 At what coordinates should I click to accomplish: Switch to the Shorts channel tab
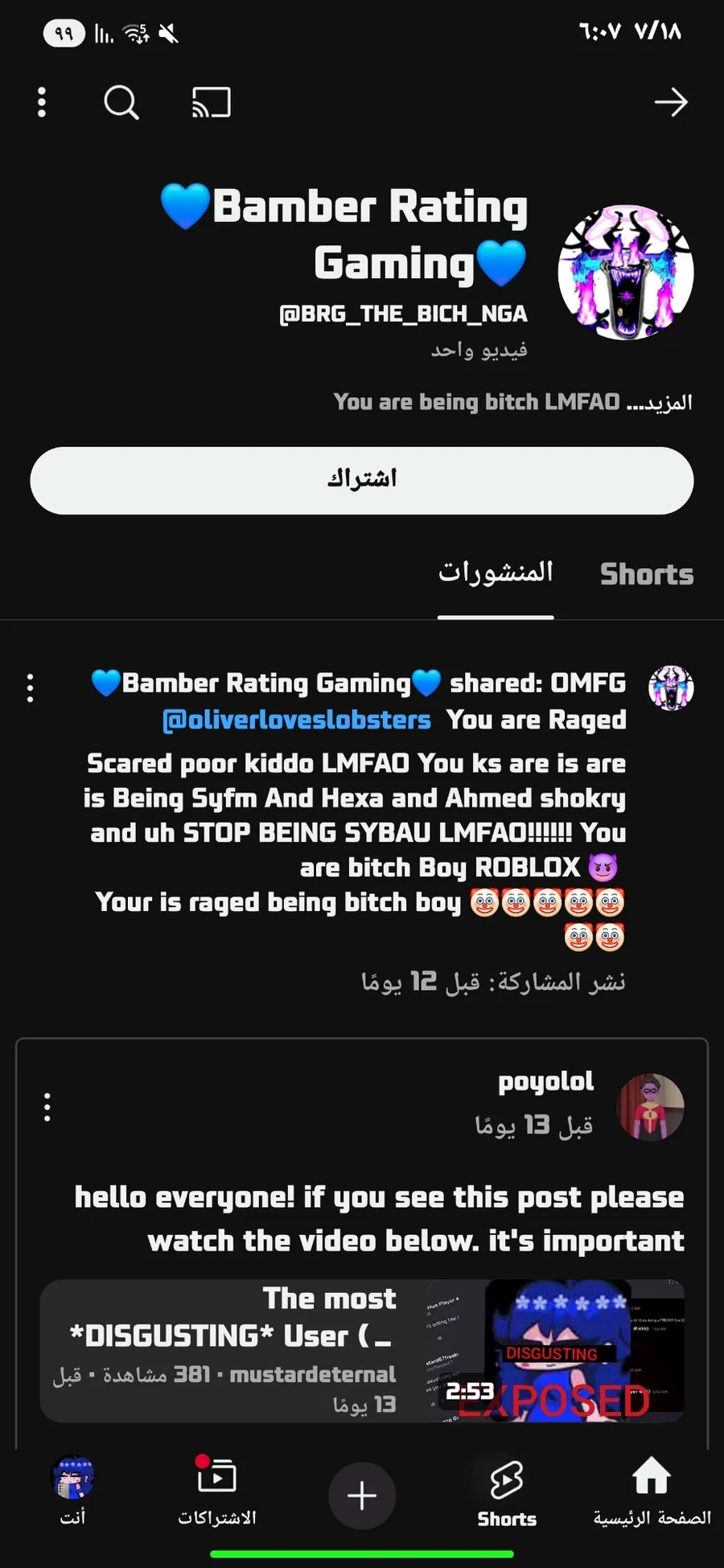pos(646,574)
